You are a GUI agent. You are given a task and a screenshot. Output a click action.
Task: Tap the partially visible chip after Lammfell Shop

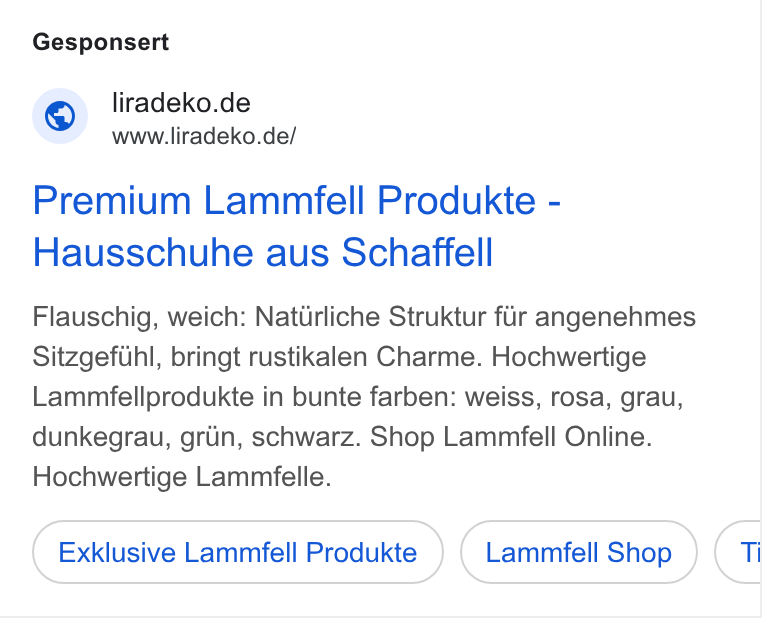tap(738, 552)
